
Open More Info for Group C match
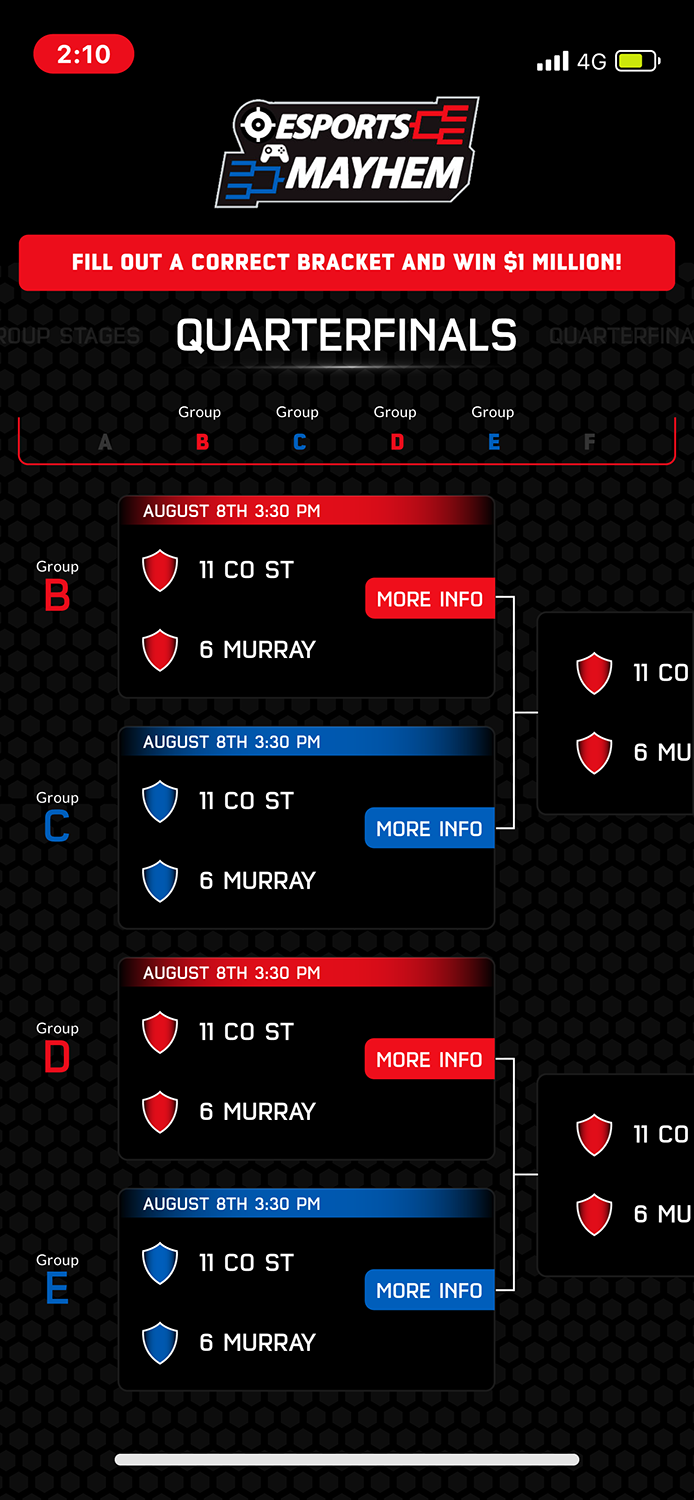pyautogui.click(x=429, y=829)
